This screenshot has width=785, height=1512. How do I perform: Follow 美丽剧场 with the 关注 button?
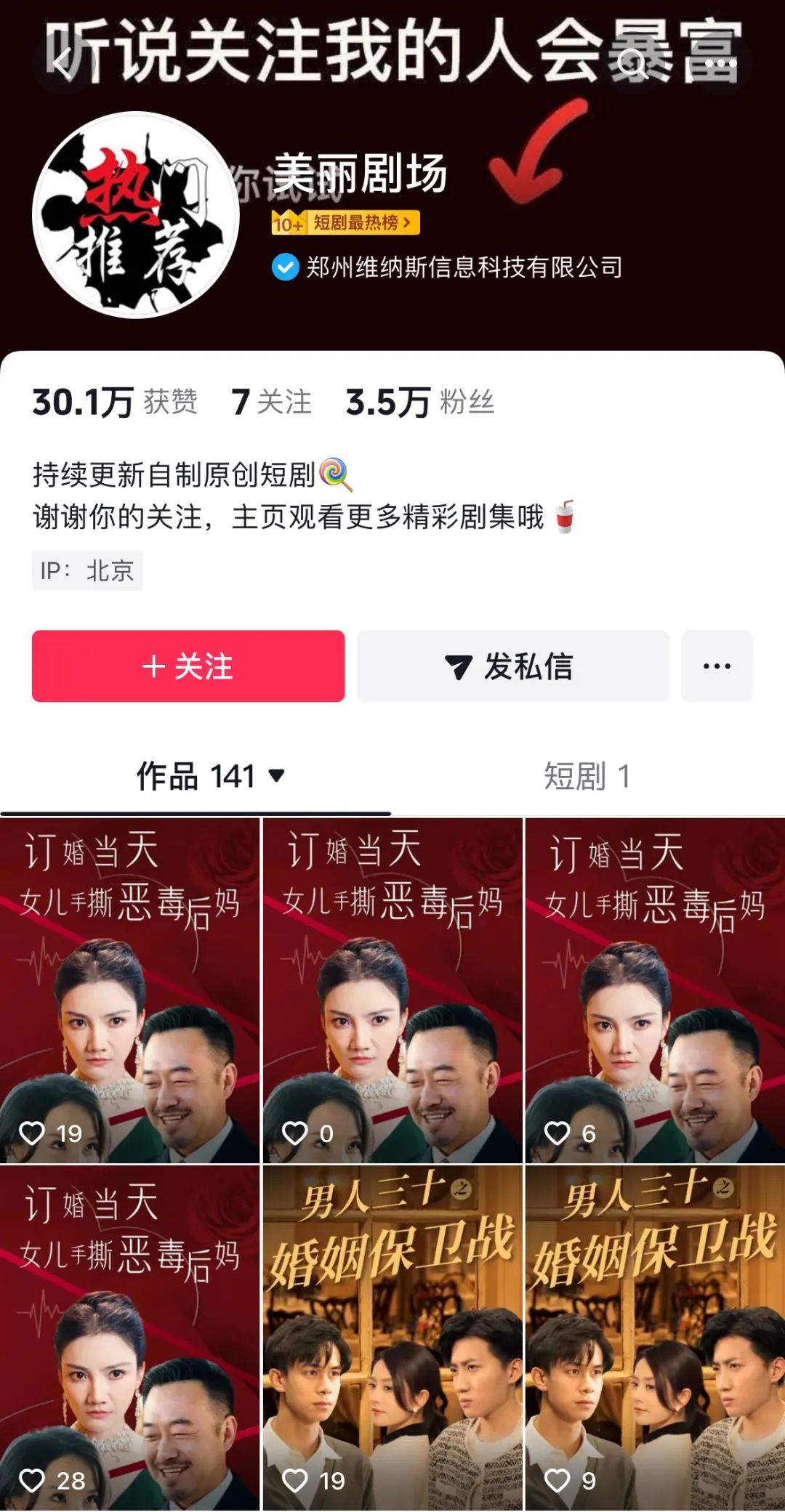pyautogui.click(x=188, y=666)
